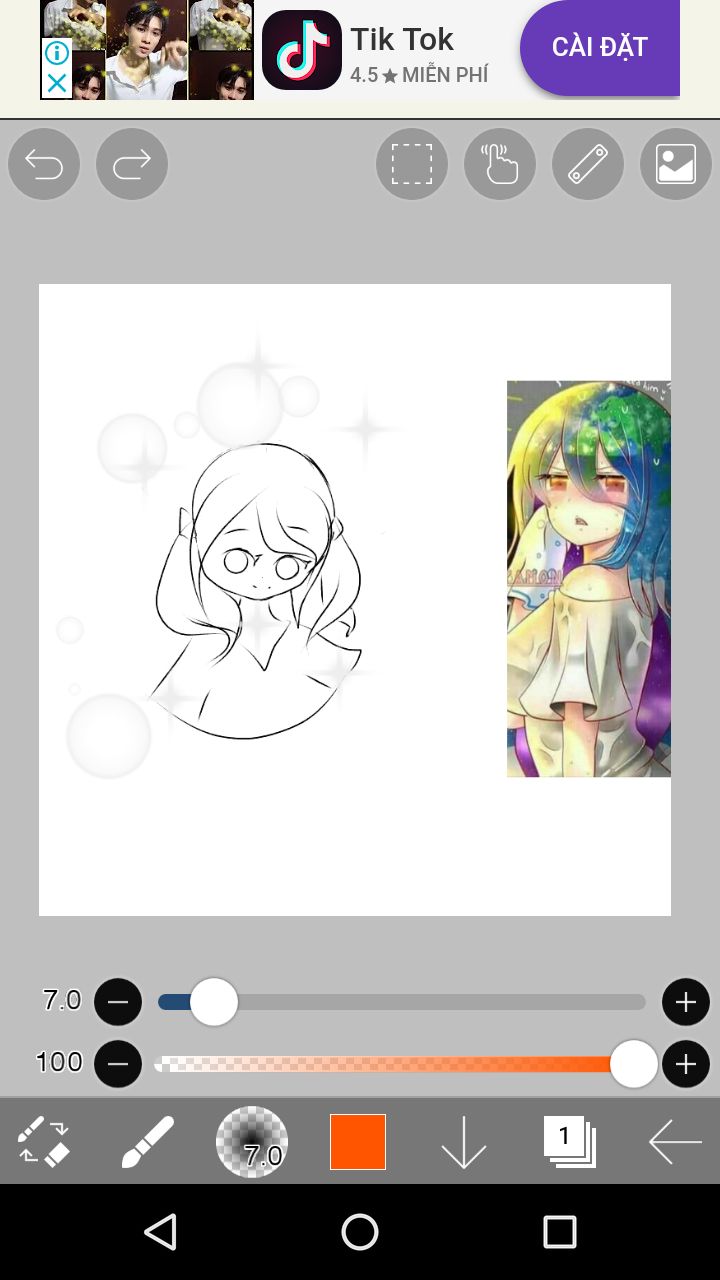Install TikTok via CÀI ĐẶT button
The height and width of the screenshot is (1280, 720).
[599, 47]
